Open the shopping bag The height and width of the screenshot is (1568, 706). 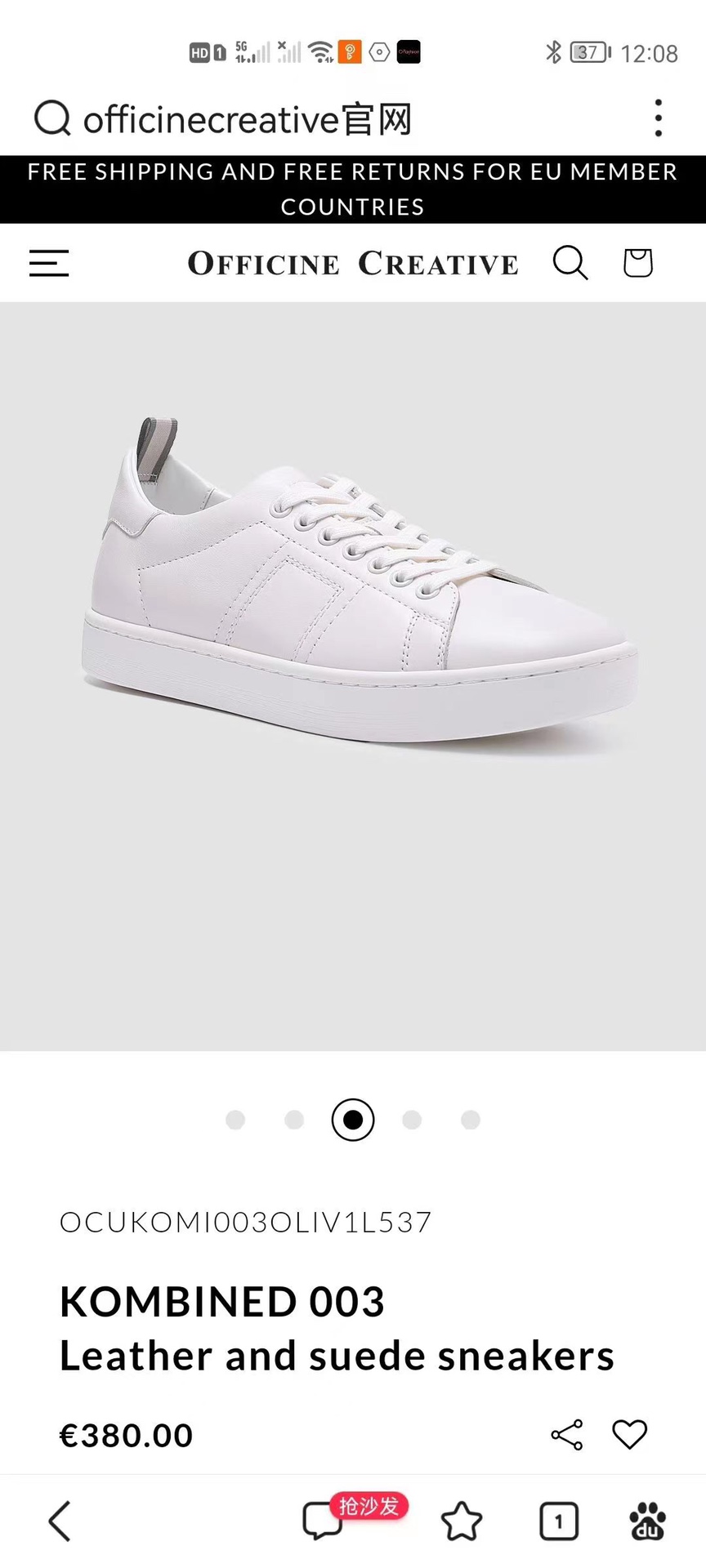pyautogui.click(x=637, y=263)
